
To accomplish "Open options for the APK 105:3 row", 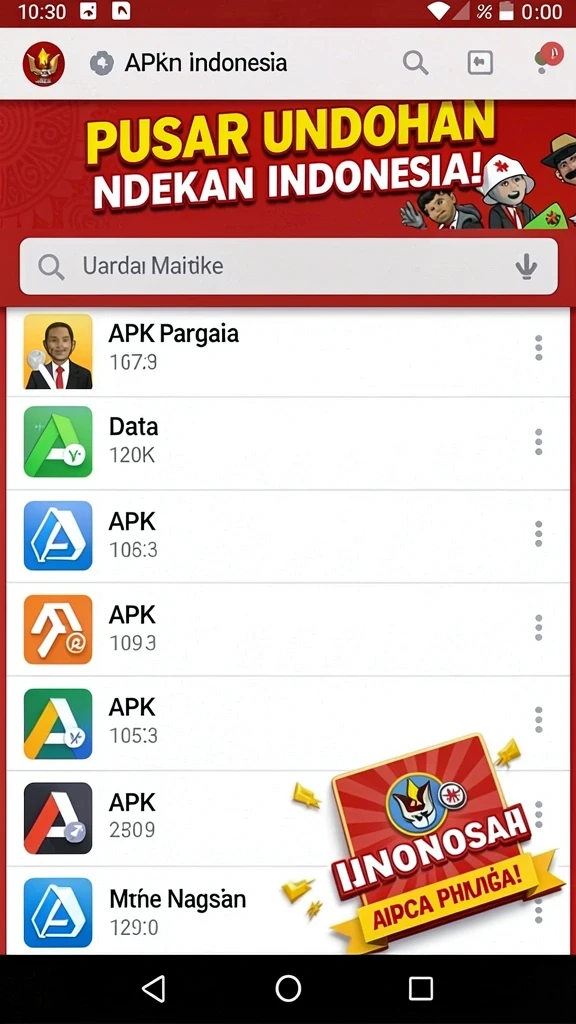I will point(539,720).
